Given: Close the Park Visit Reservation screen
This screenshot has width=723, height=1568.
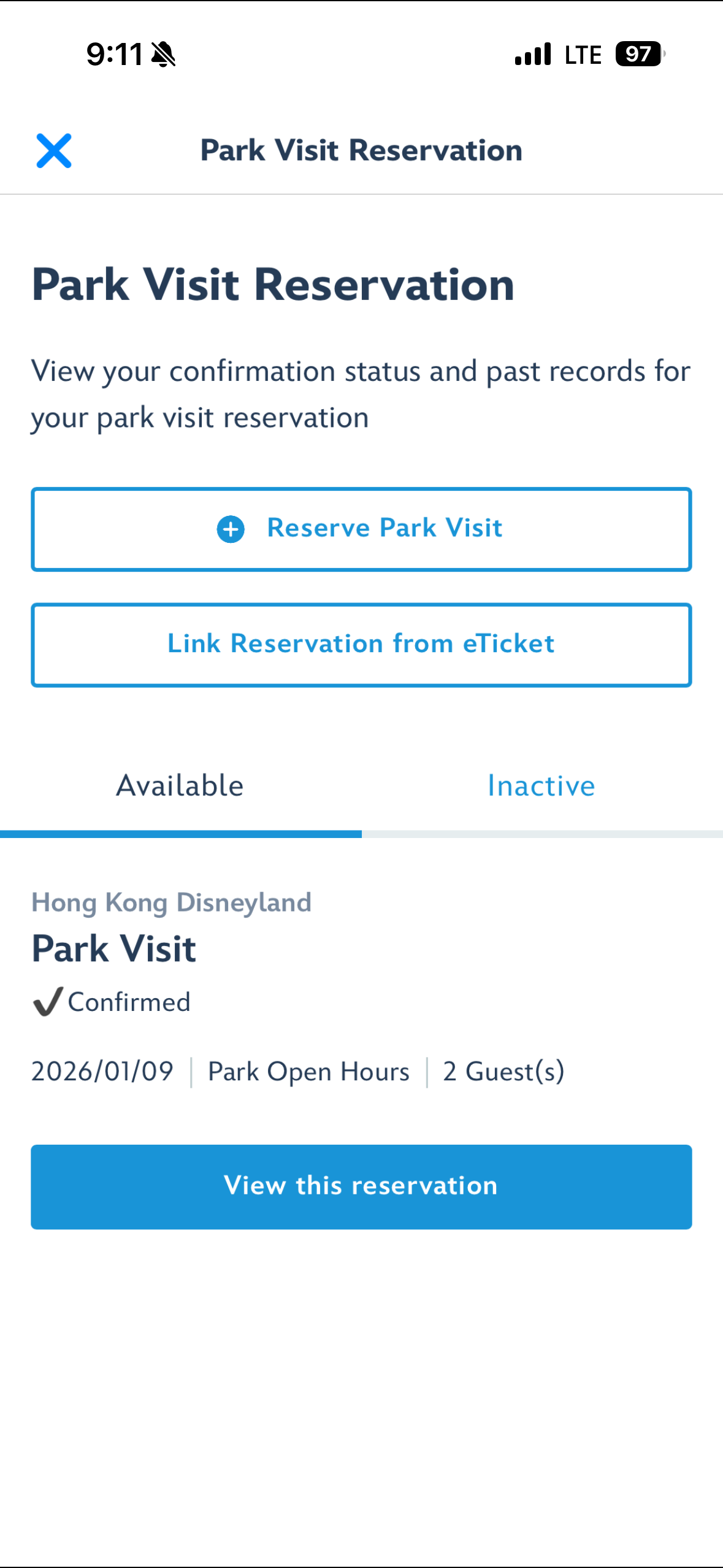Looking at the screenshot, I should pyautogui.click(x=54, y=150).
